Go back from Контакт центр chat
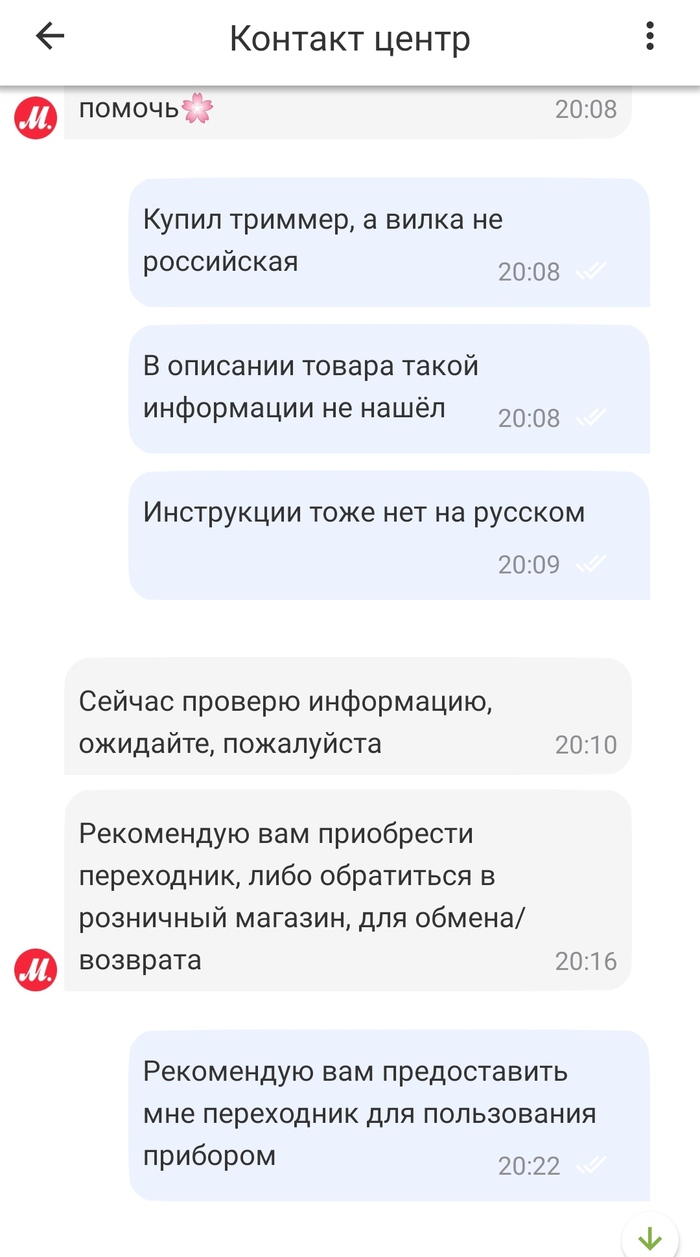The height and width of the screenshot is (1257, 700). 49,37
